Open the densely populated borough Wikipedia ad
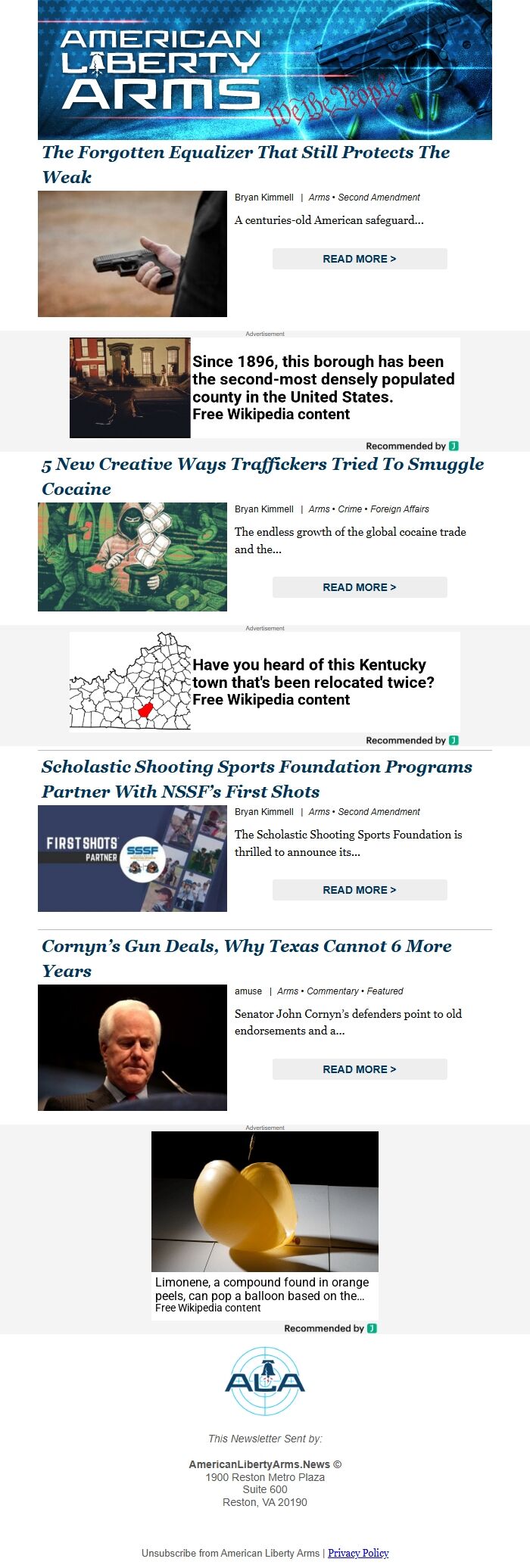This screenshot has height=1568, width=530. coord(264,387)
